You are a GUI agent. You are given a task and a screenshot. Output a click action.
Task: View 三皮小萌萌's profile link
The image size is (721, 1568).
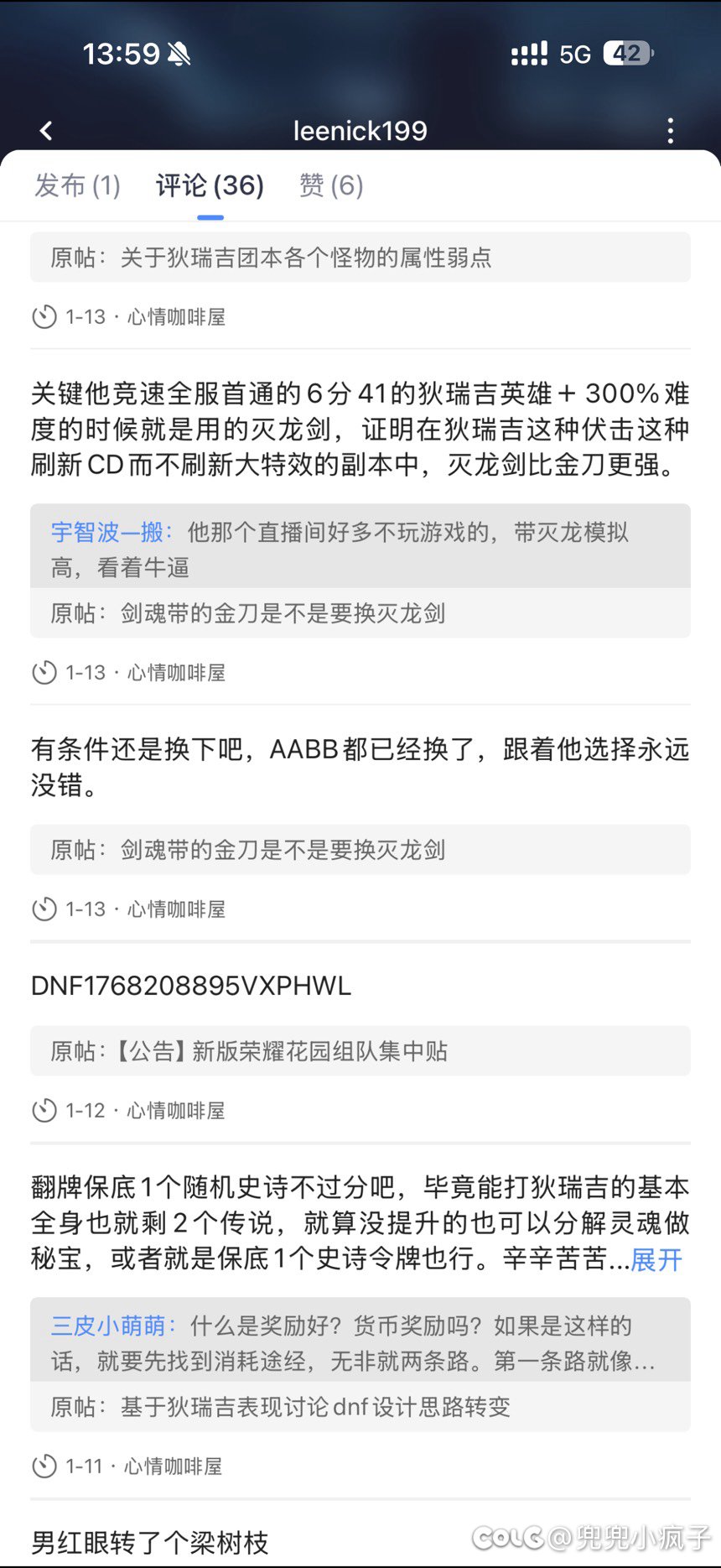coord(114,1326)
